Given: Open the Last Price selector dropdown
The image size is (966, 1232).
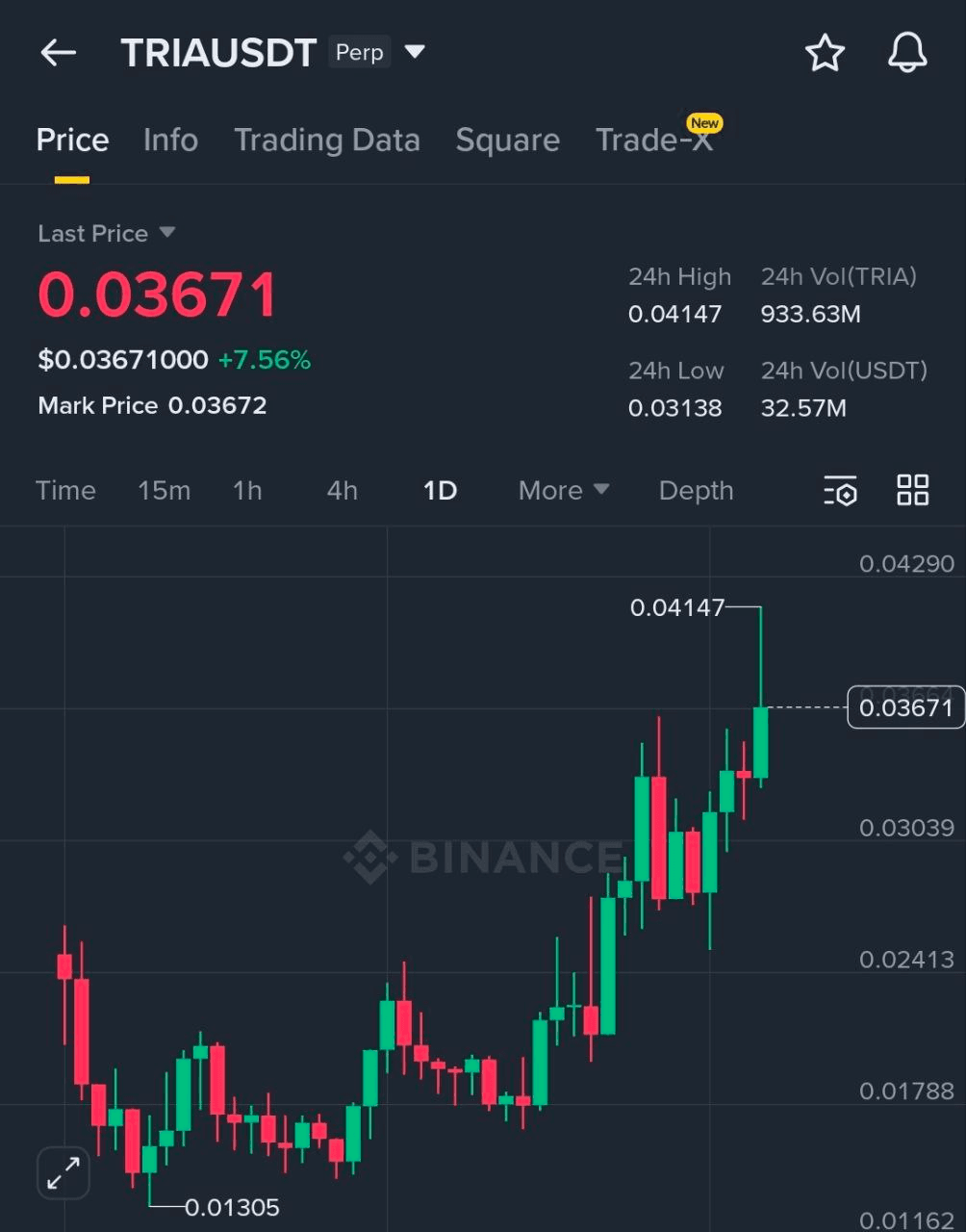Looking at the screenshot, I should point(107,233).
